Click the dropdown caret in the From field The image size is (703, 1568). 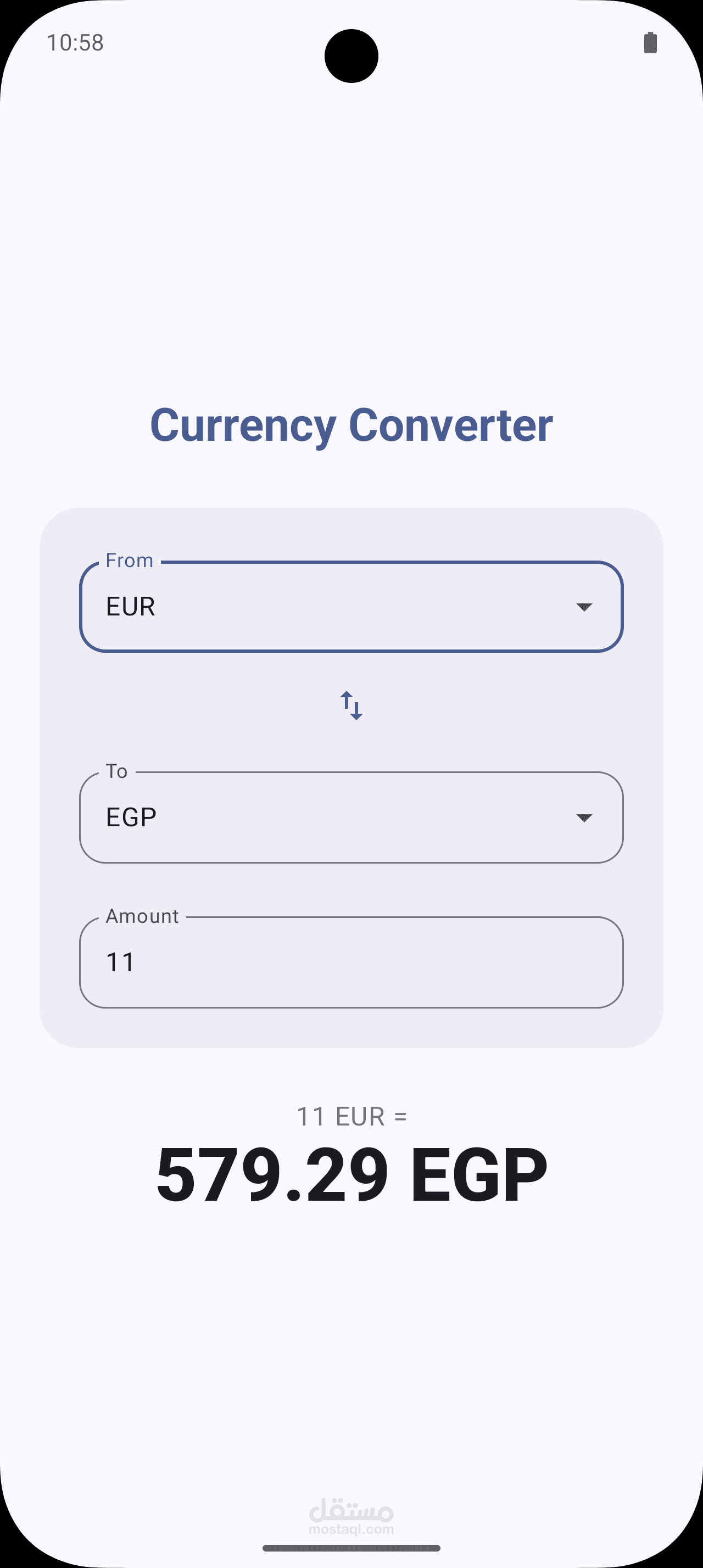[584, 607]
